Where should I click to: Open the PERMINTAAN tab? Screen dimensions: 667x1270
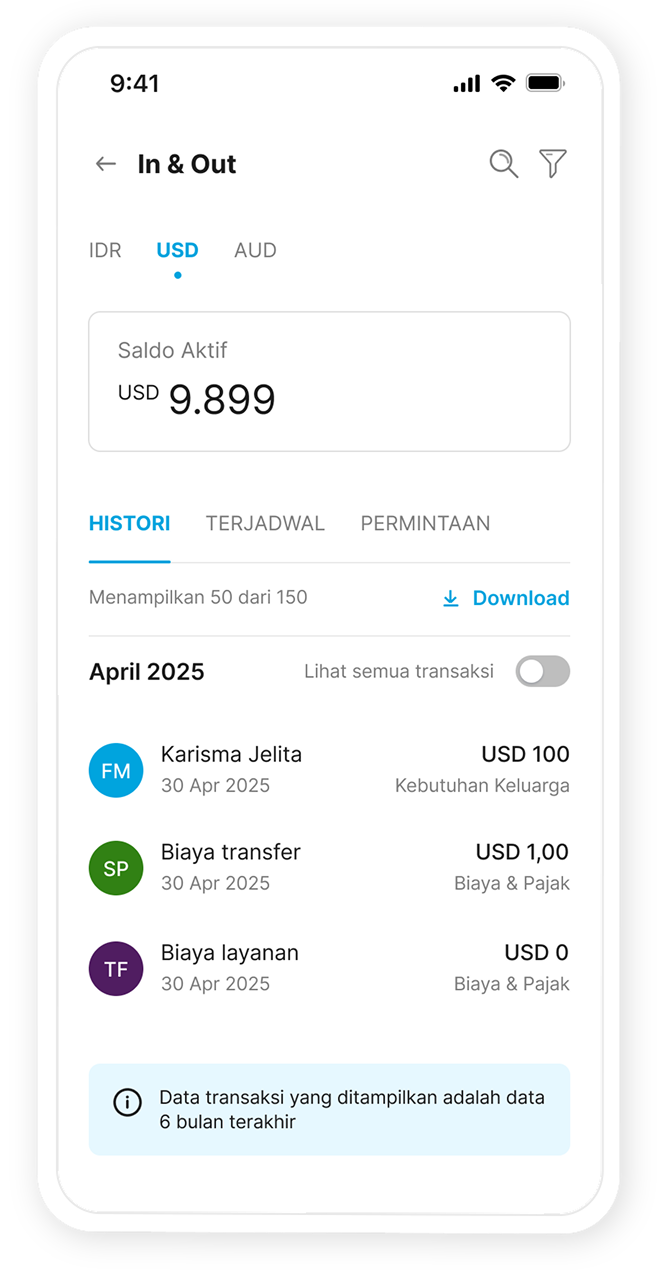click(x=425, y=523)
